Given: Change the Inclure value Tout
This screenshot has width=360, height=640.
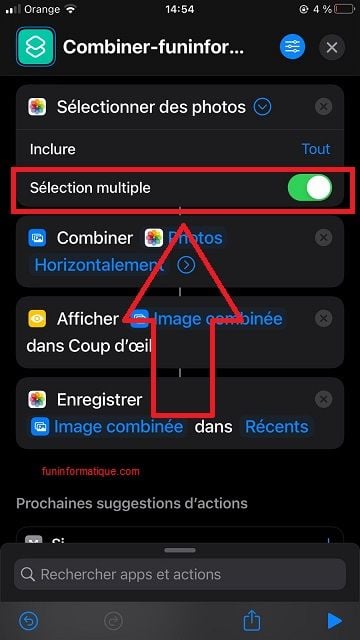Looking at the screenshot, I should point(316,149).
